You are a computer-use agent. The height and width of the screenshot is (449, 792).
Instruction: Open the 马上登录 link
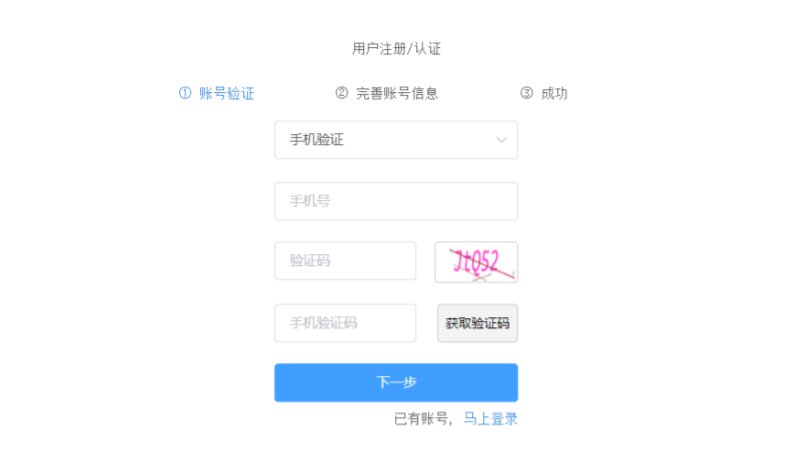pyautogui.click(x=490, y=419)
